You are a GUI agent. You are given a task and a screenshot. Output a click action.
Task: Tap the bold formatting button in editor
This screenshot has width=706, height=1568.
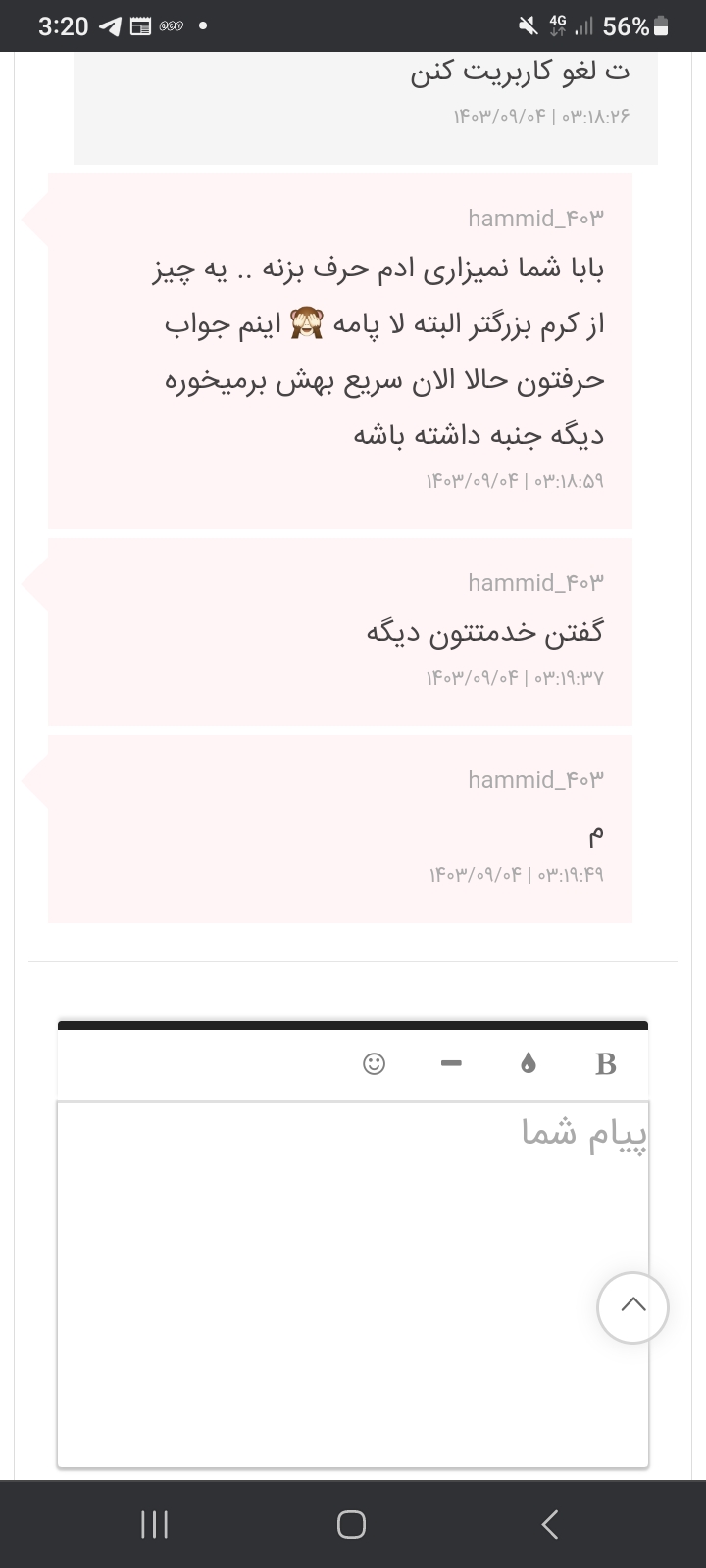(606, 1064)
